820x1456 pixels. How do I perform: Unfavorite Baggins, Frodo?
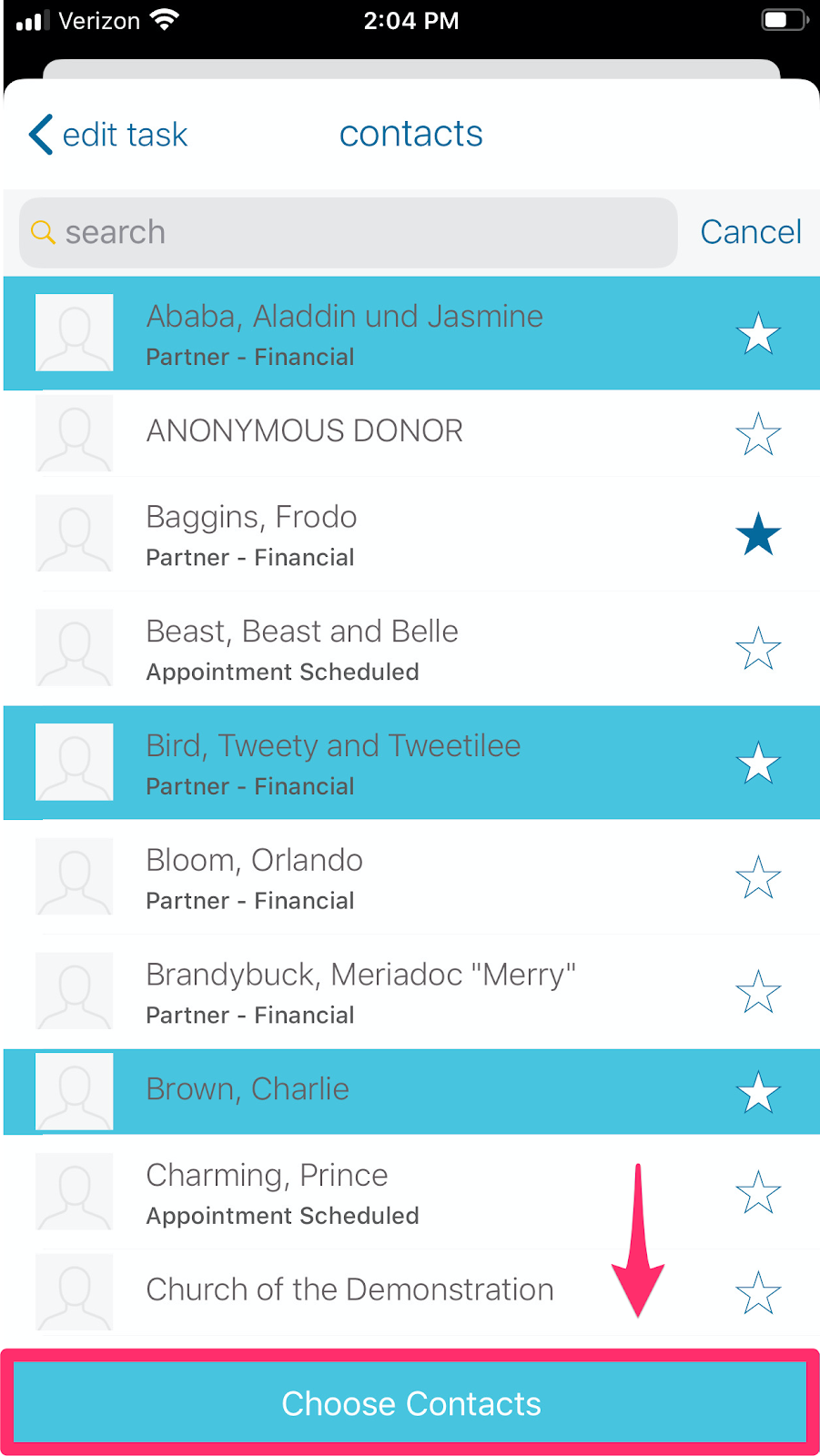pyautogui.click(x=757, y=534)
